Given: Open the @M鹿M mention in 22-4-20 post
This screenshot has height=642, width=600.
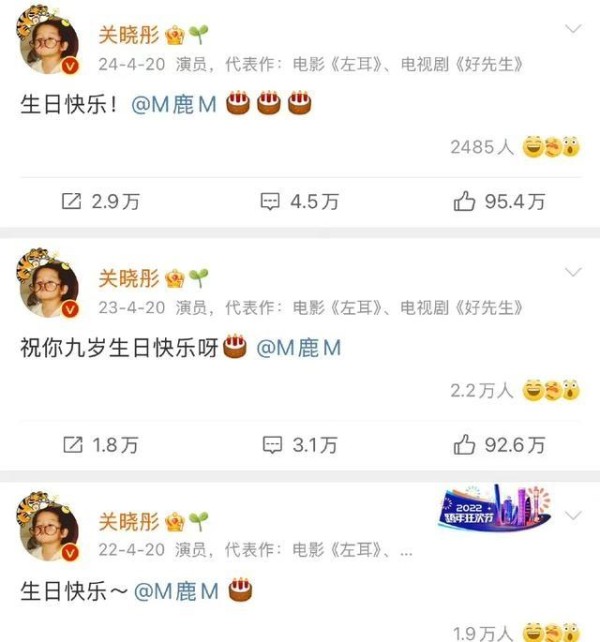Looking at the screenshot, I should [176, 590].
